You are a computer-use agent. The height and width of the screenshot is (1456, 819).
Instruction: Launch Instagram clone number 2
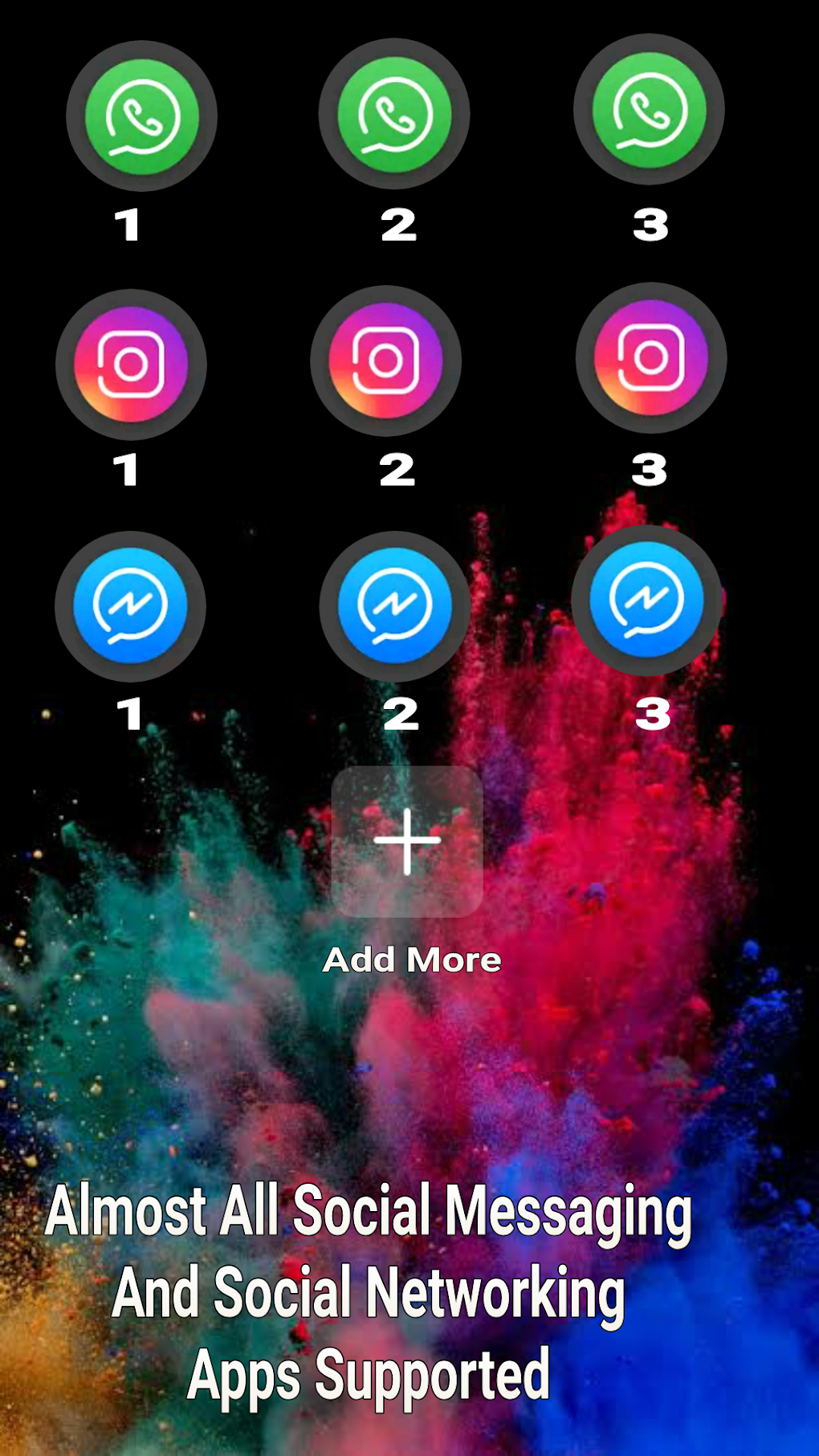[x=387, y=361]
